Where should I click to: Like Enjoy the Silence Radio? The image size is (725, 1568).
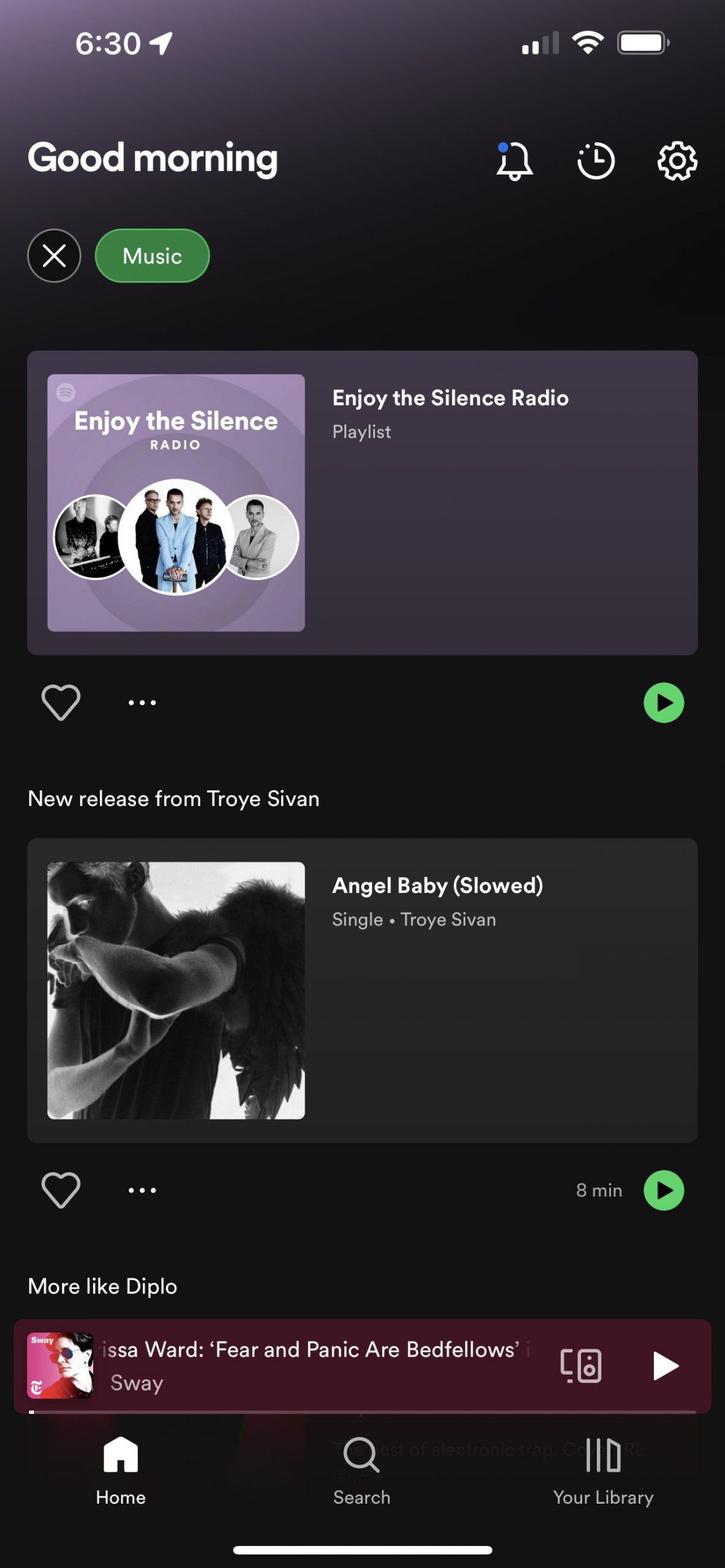click(61, 702)
